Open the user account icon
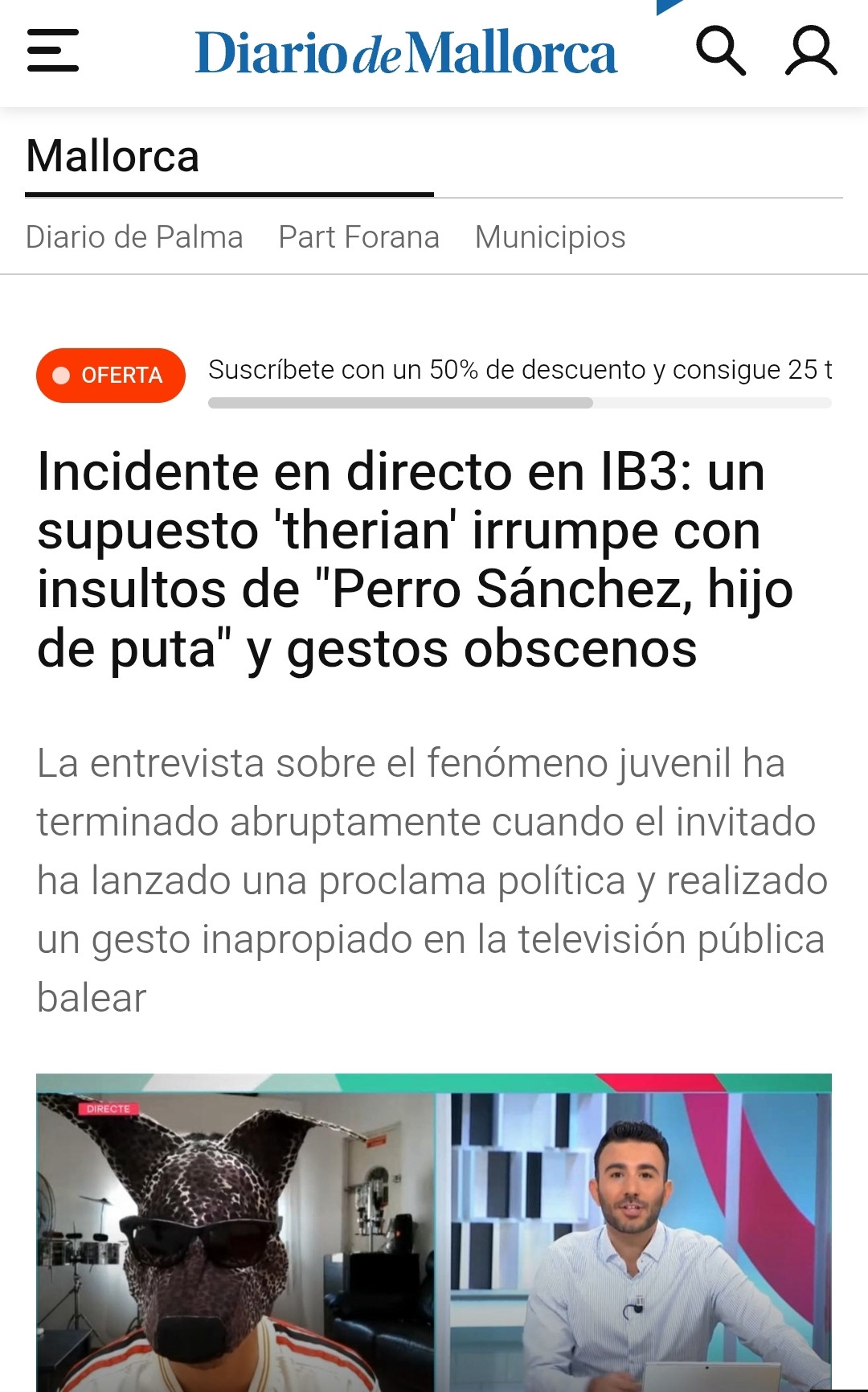Viewport: 868px width, 1392px height. tap(810, 51)
